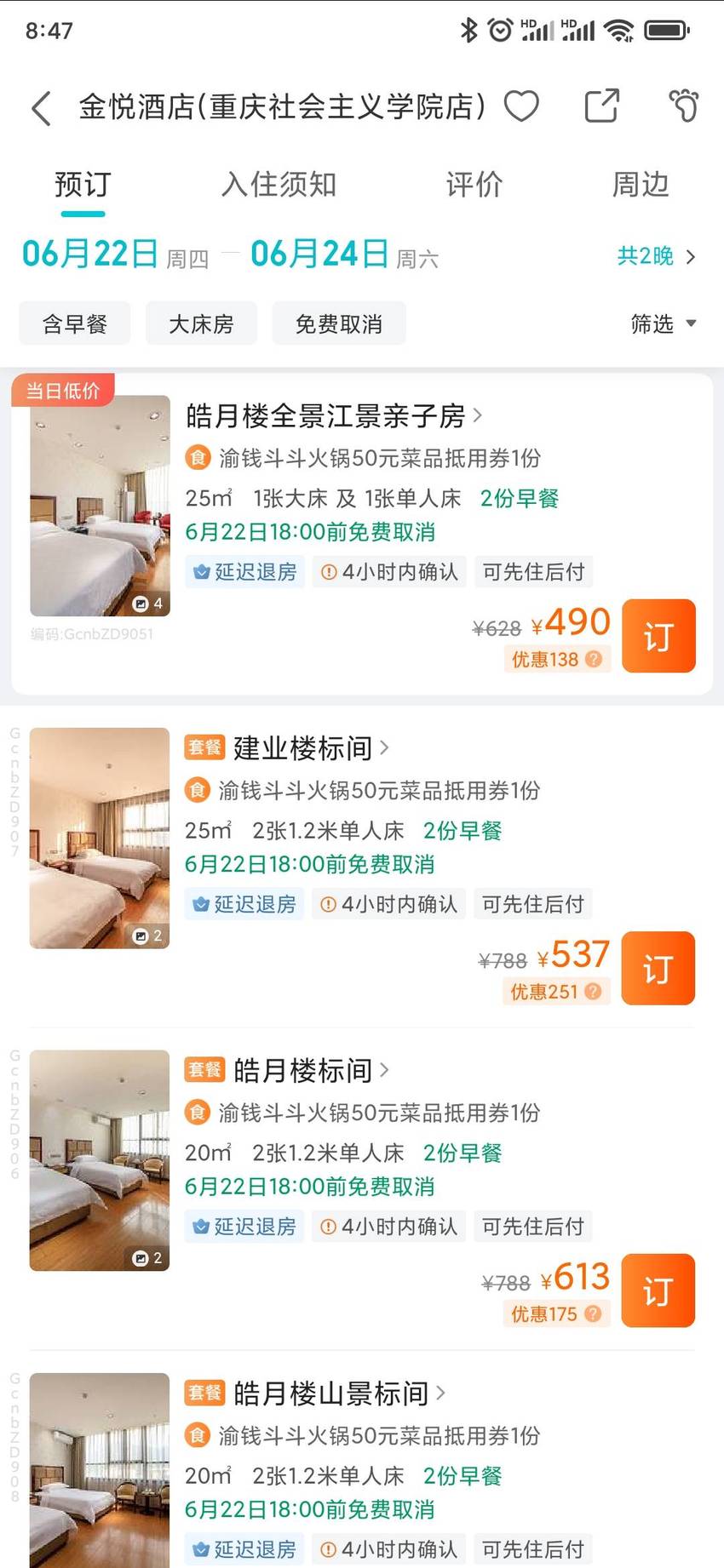Image resolution: width=724 pixels, height=1568 pixels.
Task: Switch to the 周边 tab
Action: [641, 185]
